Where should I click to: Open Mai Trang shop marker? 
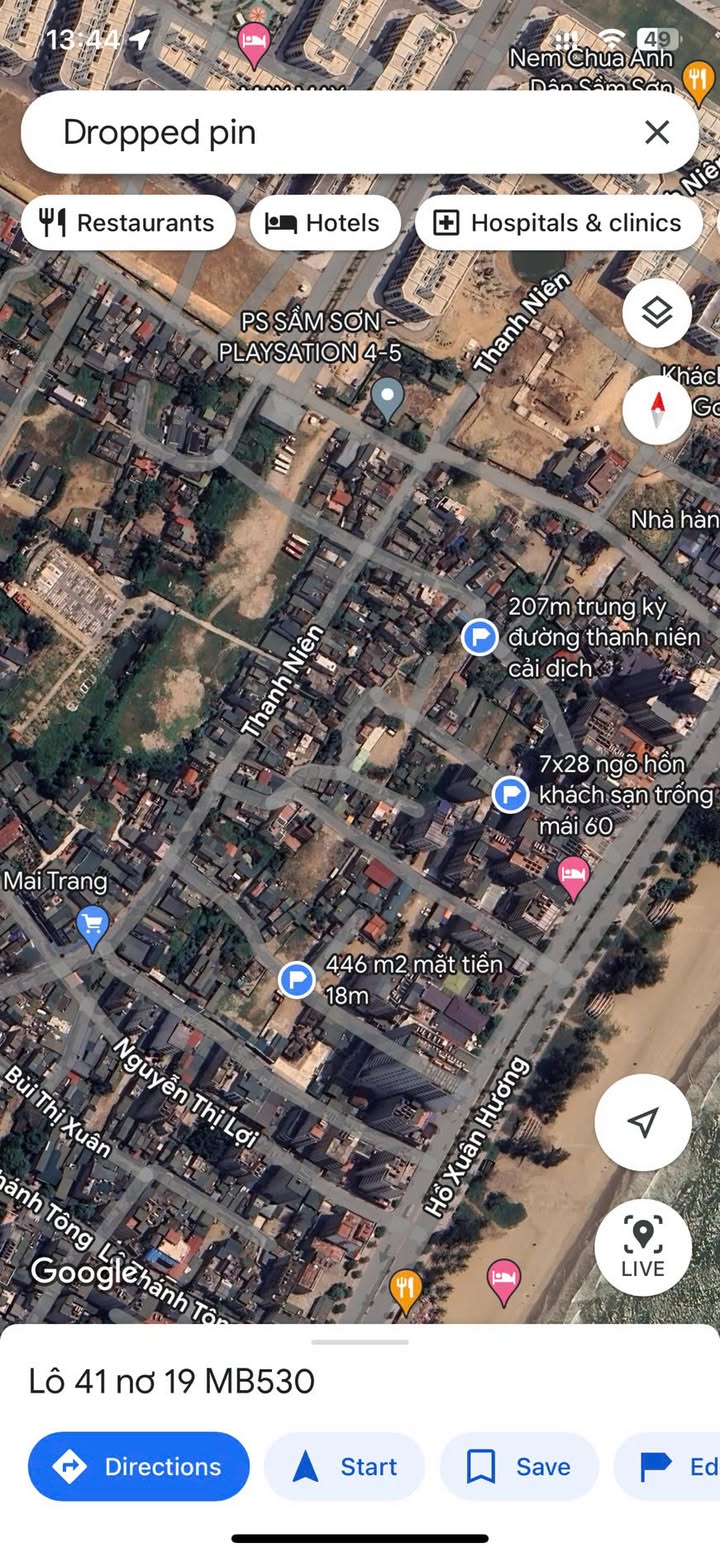pos(93,926)
